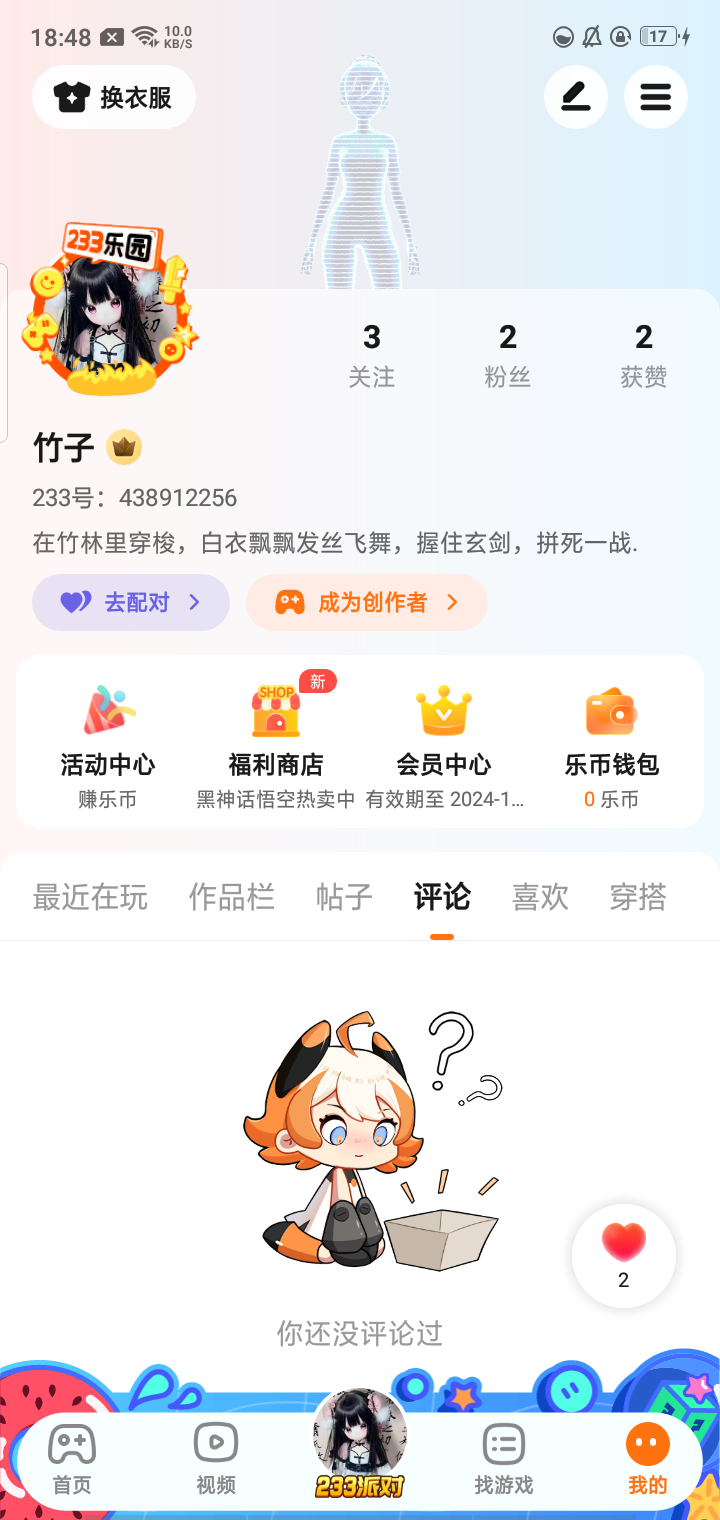
Task: View the 粉丝 fans list
Action: coord(507,355)
